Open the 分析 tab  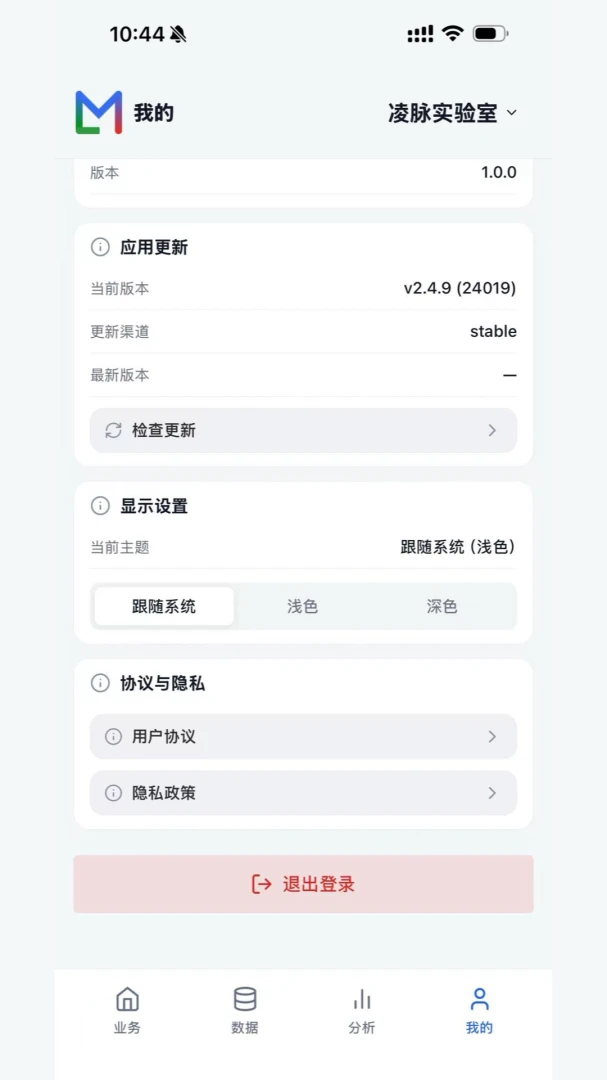click(x=362, y=1010)
